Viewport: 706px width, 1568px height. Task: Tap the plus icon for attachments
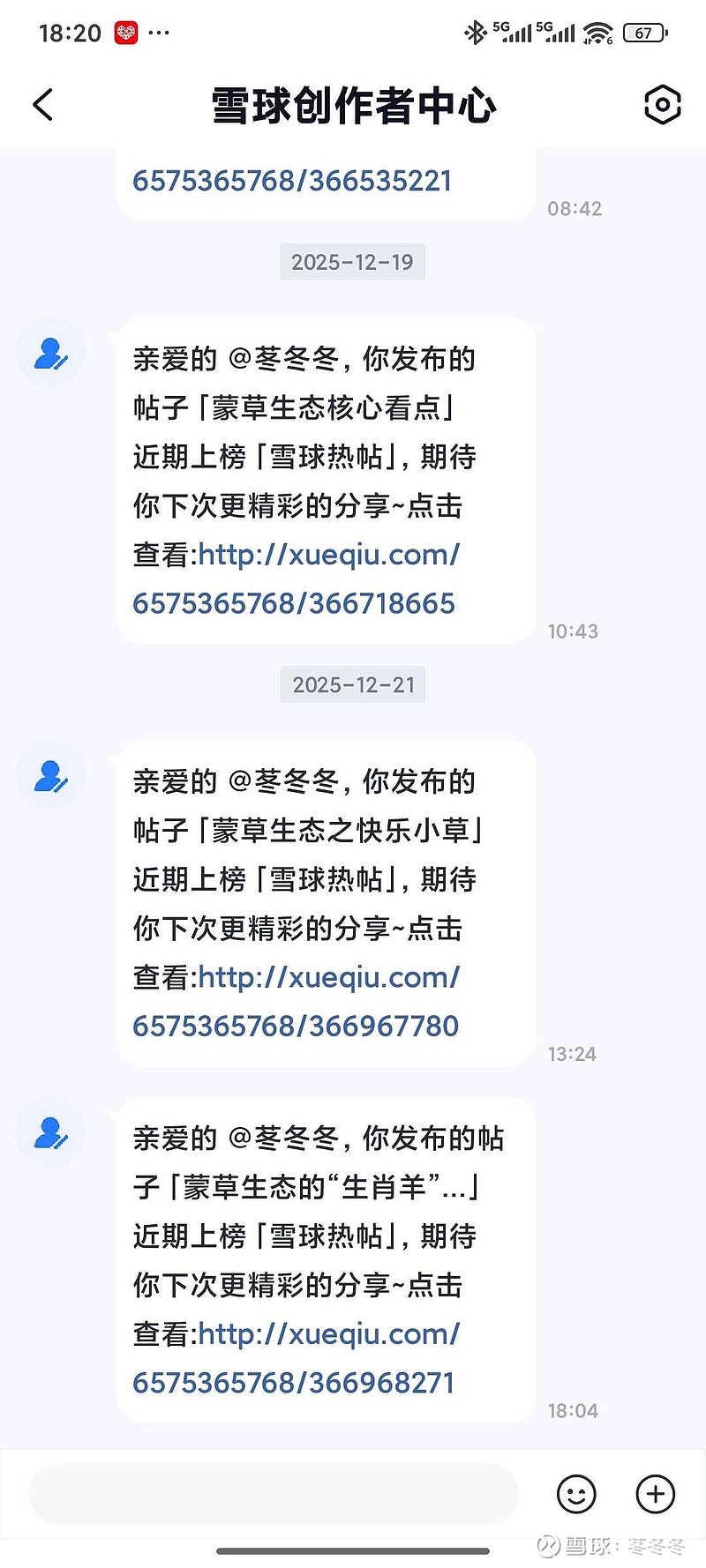point(654,1494)
